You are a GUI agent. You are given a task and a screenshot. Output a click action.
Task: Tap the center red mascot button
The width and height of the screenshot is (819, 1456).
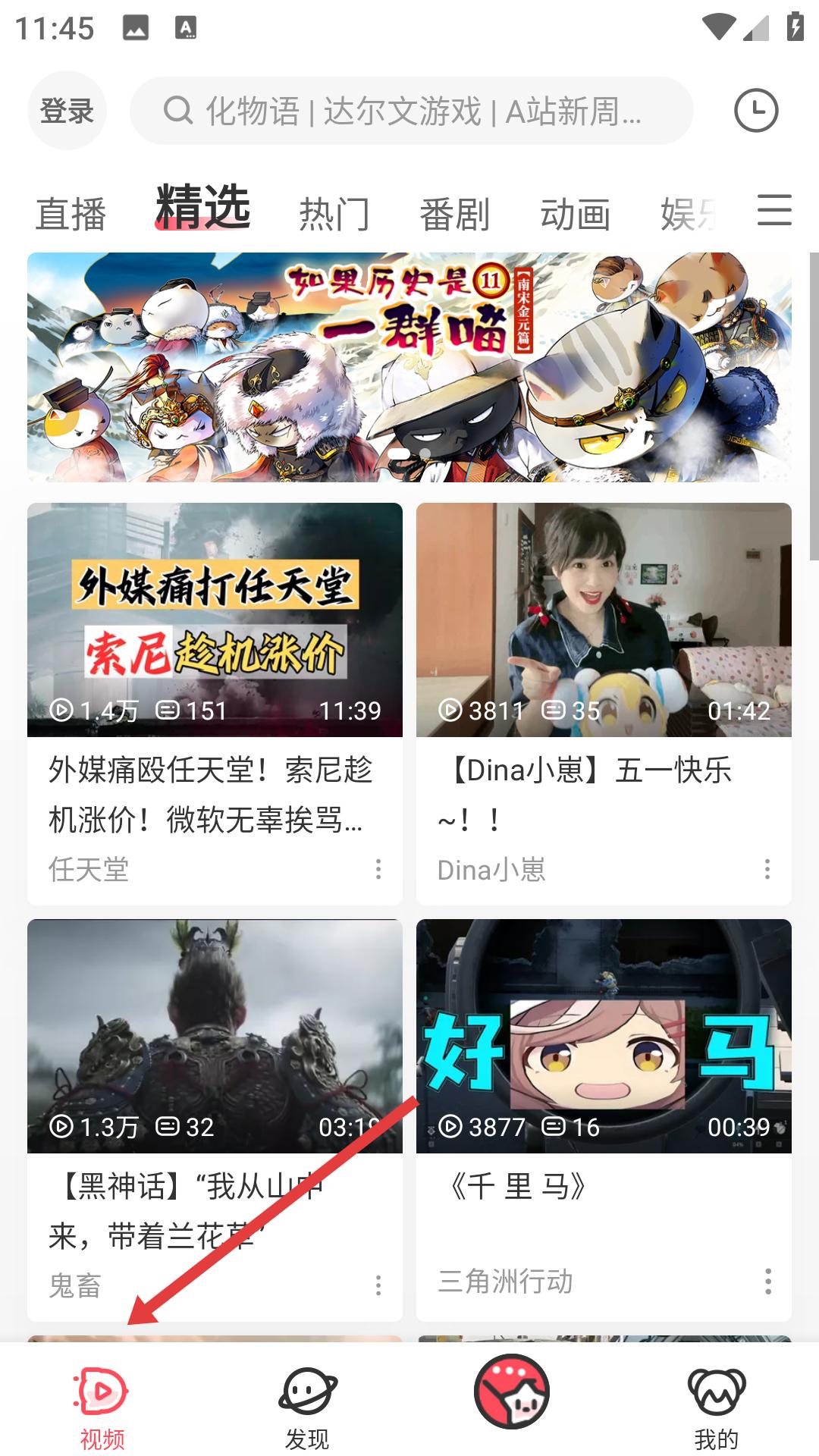click(x=512, y=1392)
